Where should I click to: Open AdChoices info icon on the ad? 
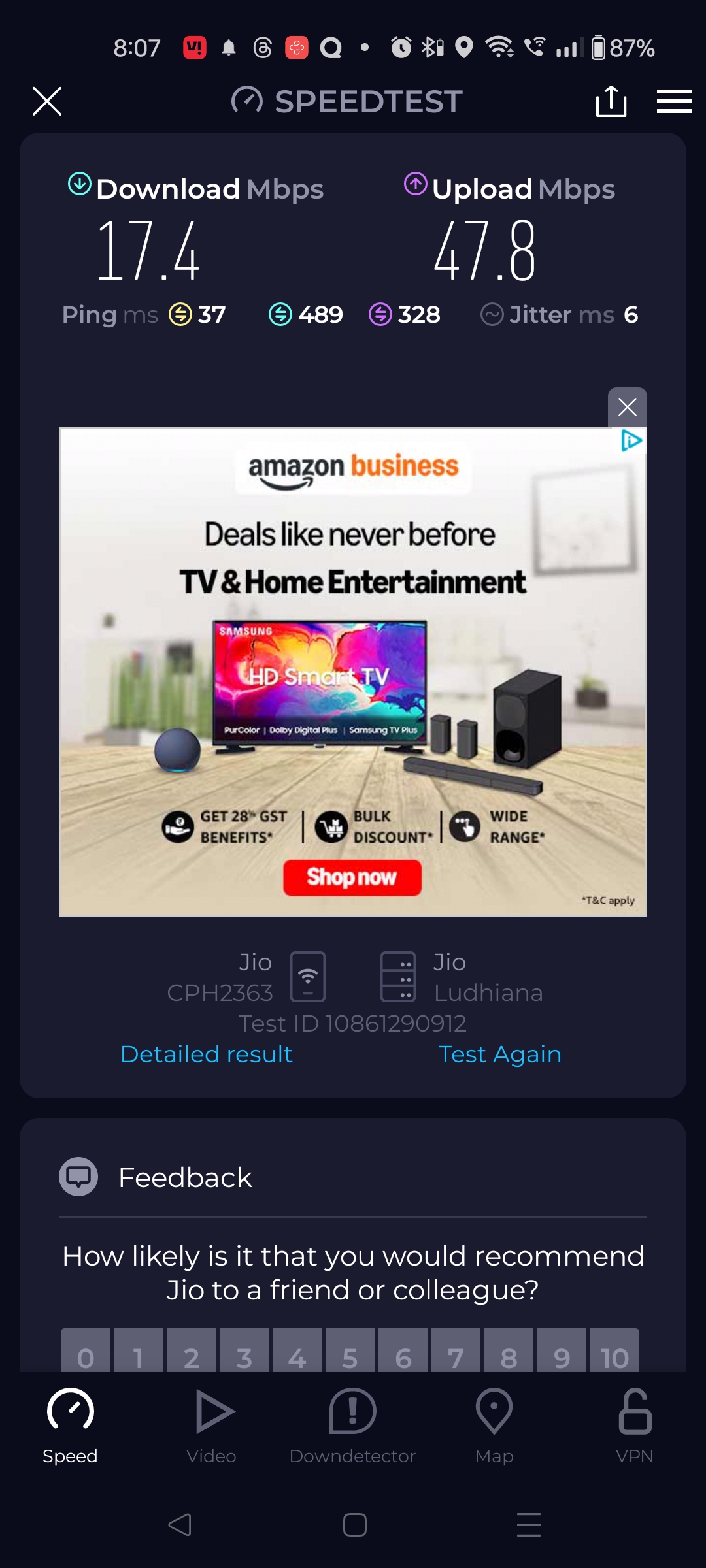point(631,441)
